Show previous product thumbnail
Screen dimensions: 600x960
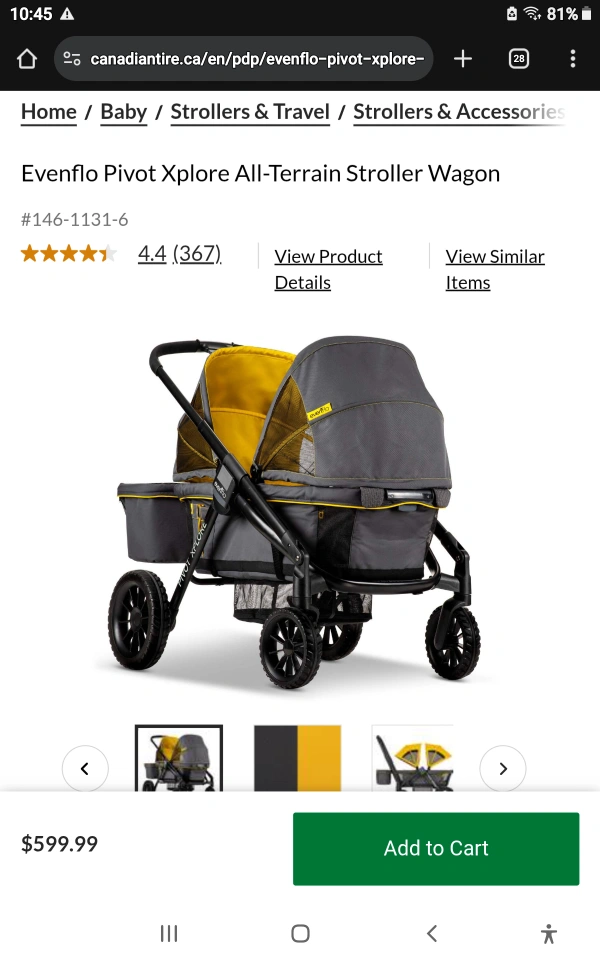[85, 769]
